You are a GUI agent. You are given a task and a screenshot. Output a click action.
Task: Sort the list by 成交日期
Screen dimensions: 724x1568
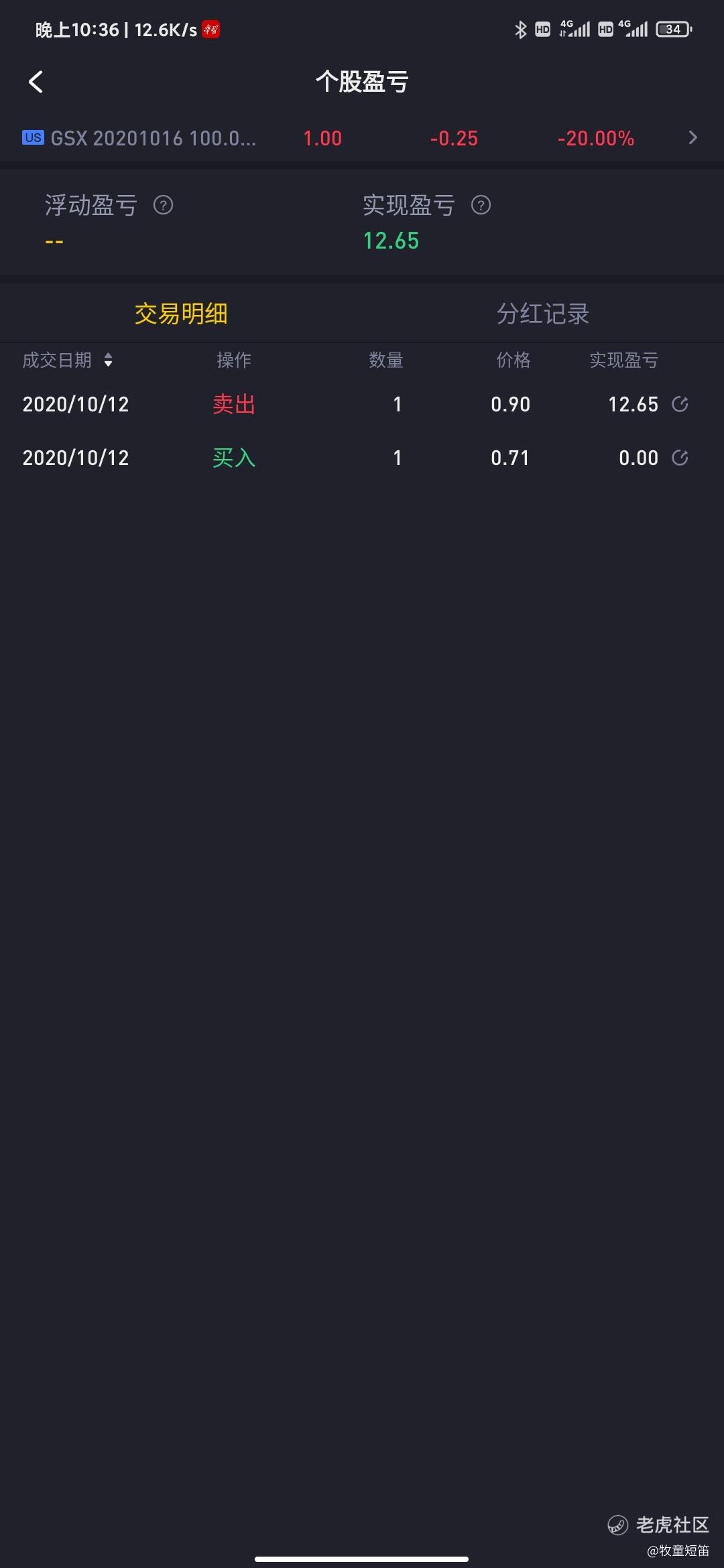68,361
